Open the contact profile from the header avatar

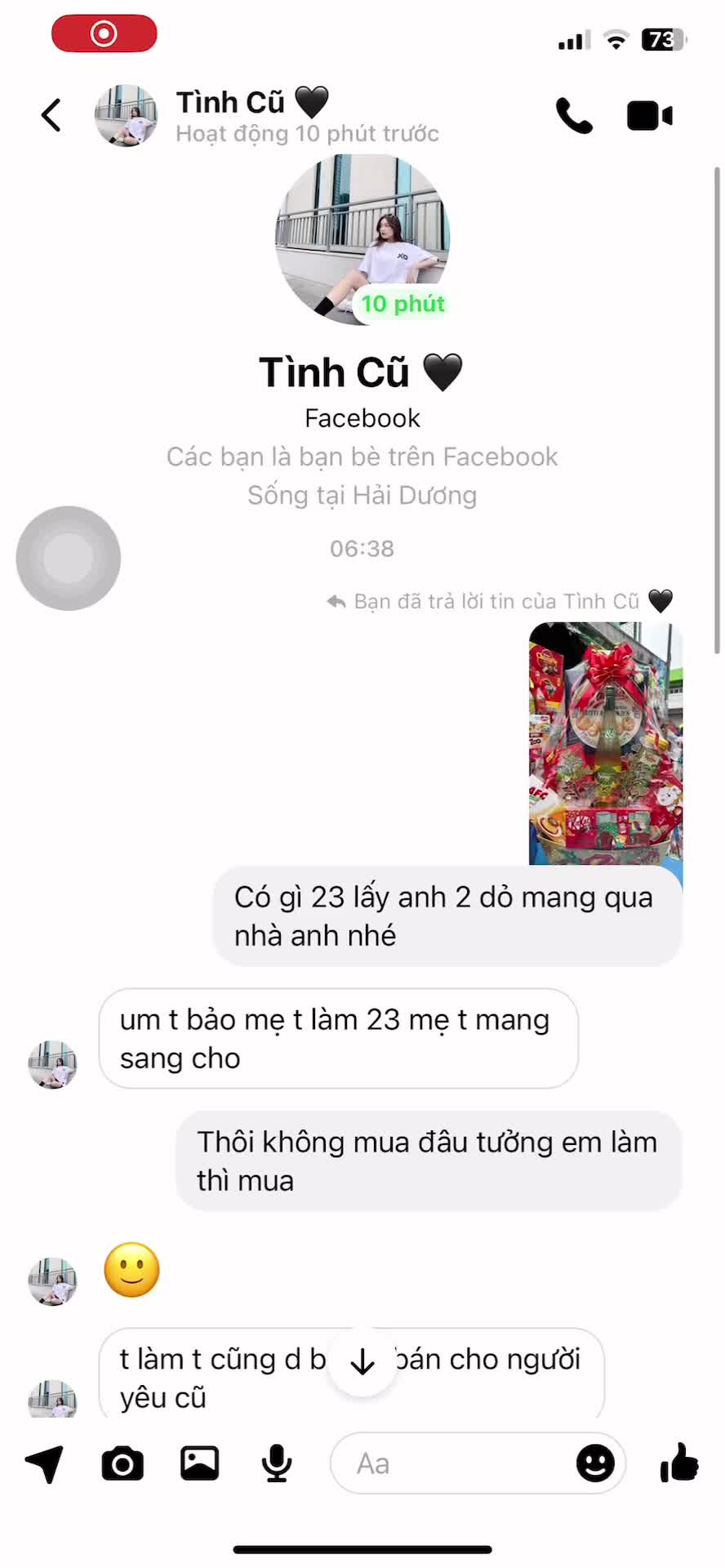click(126, 115)
